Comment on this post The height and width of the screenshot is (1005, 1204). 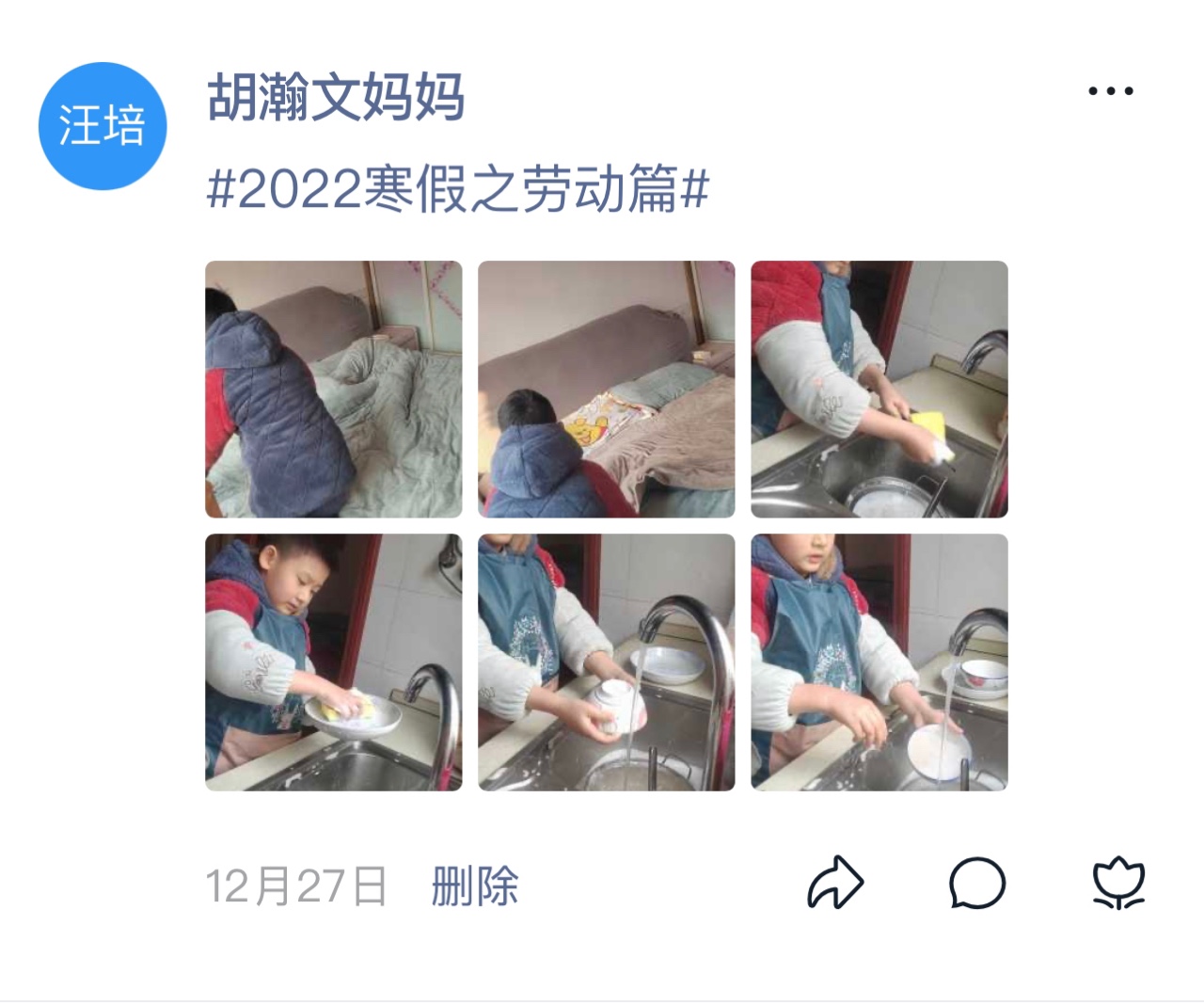(977, 883)
